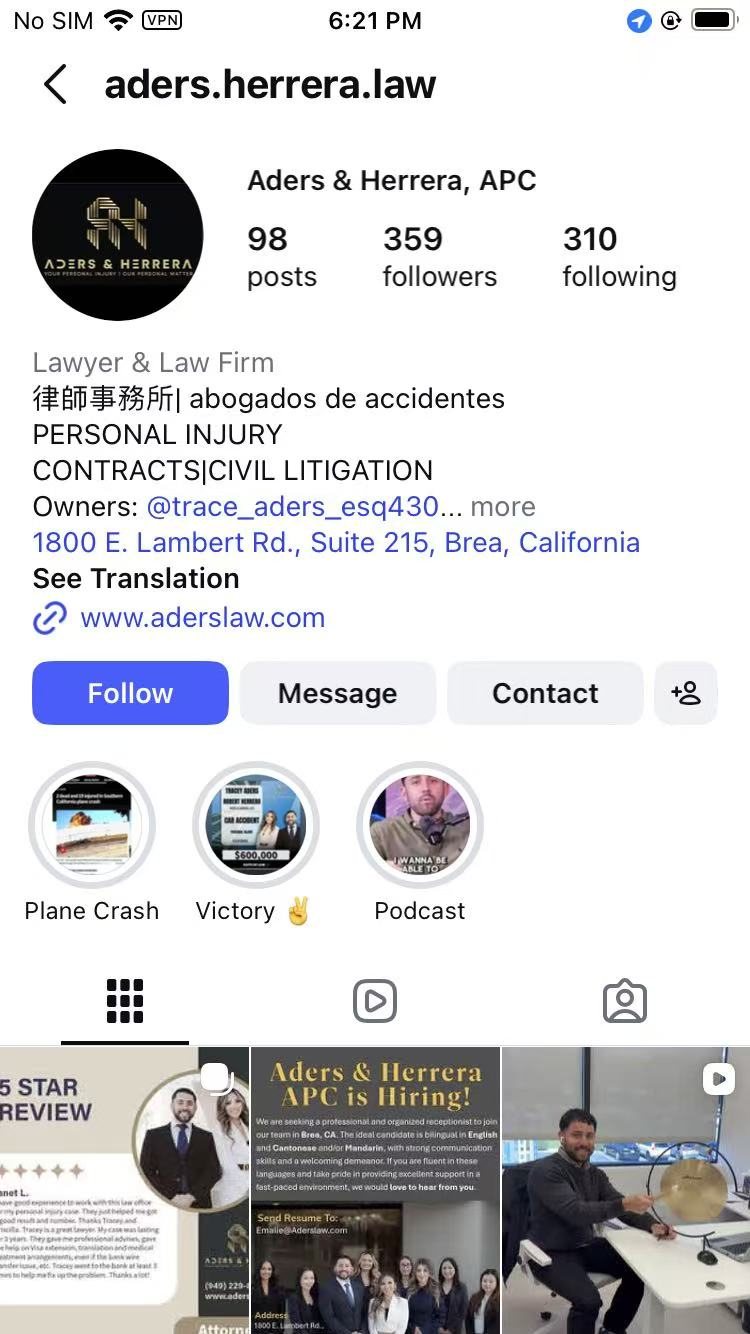Tap See Translation under the bio
This screenshot has width=750, height=1334.
(x=136, y=578)
